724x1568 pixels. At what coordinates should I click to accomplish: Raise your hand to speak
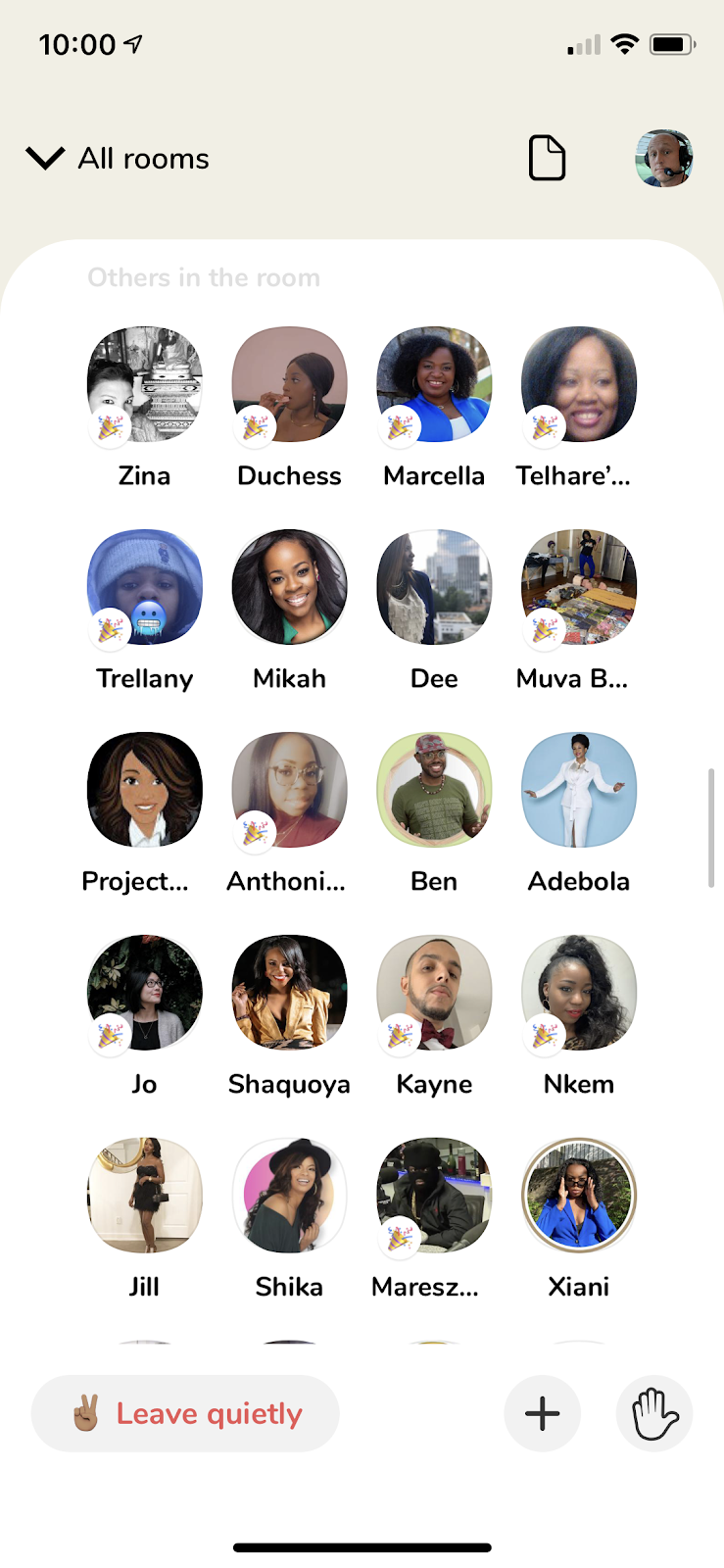click(x=653, y=1413)
